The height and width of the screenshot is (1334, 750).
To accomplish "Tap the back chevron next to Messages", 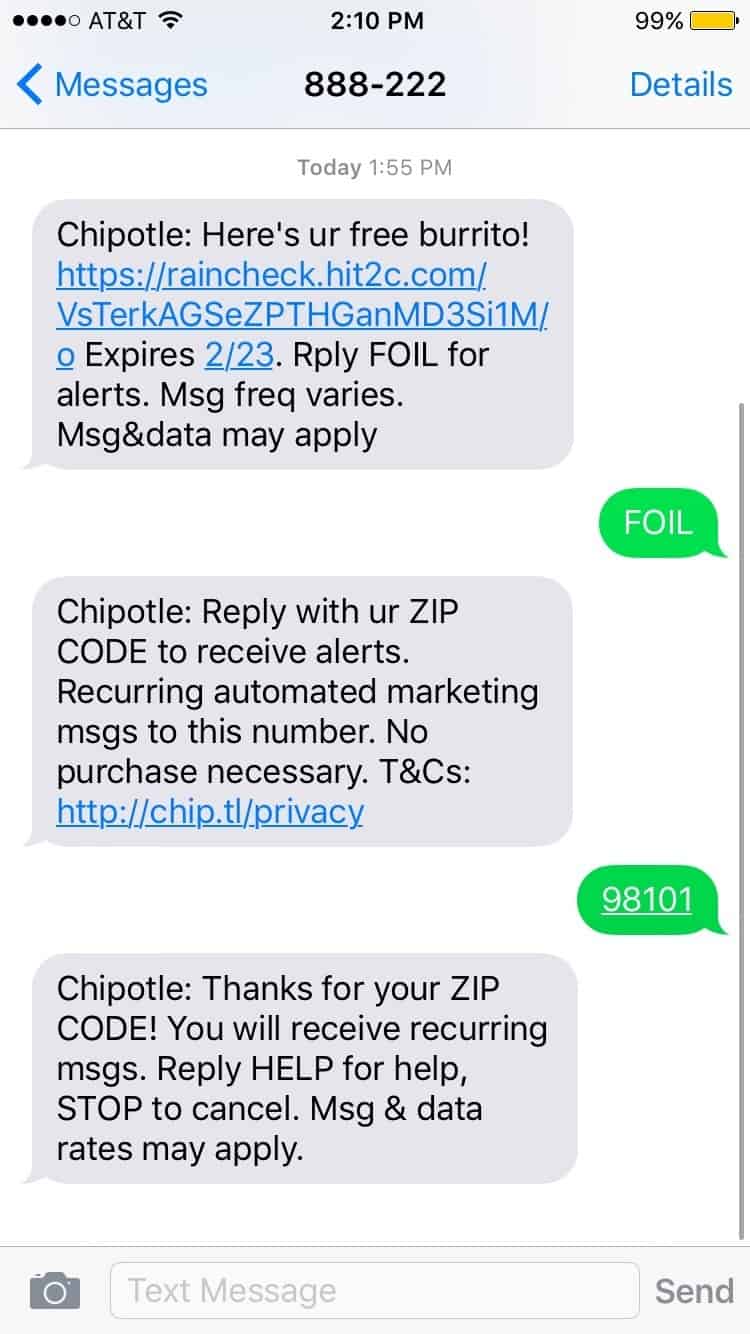I will (29, 85).
